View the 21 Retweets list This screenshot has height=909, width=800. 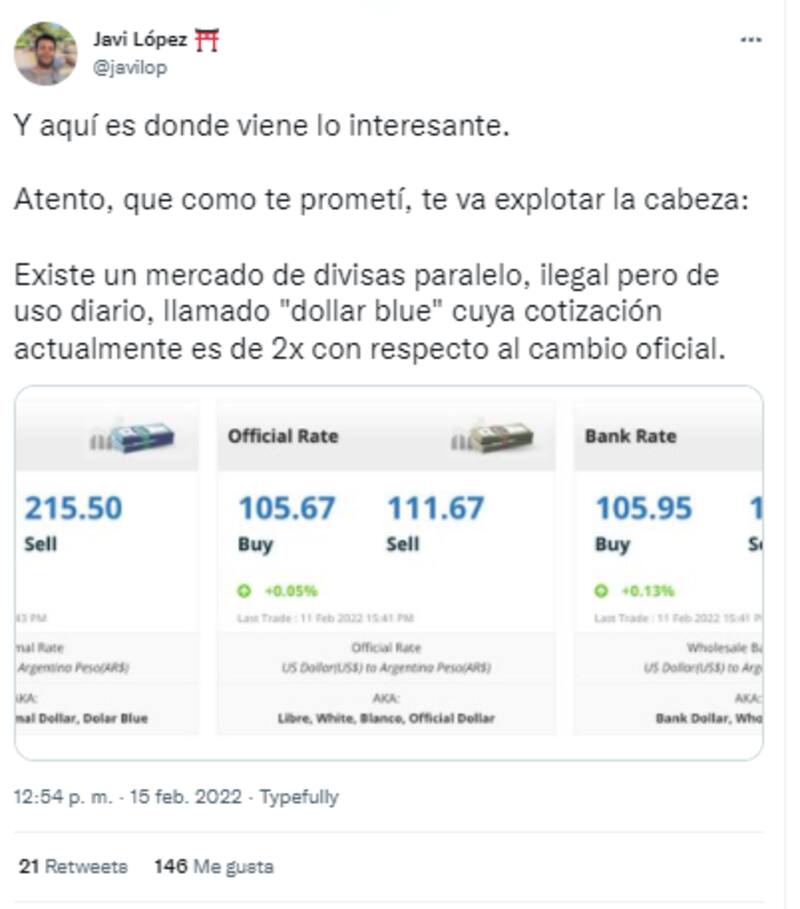[73, 866]
